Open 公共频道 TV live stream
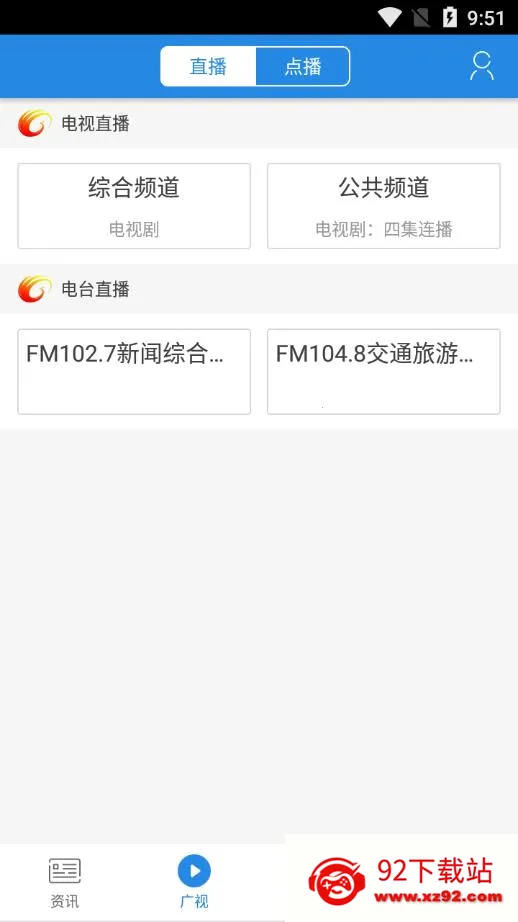Viewport: 518px width, 922px height. [384, 206]
